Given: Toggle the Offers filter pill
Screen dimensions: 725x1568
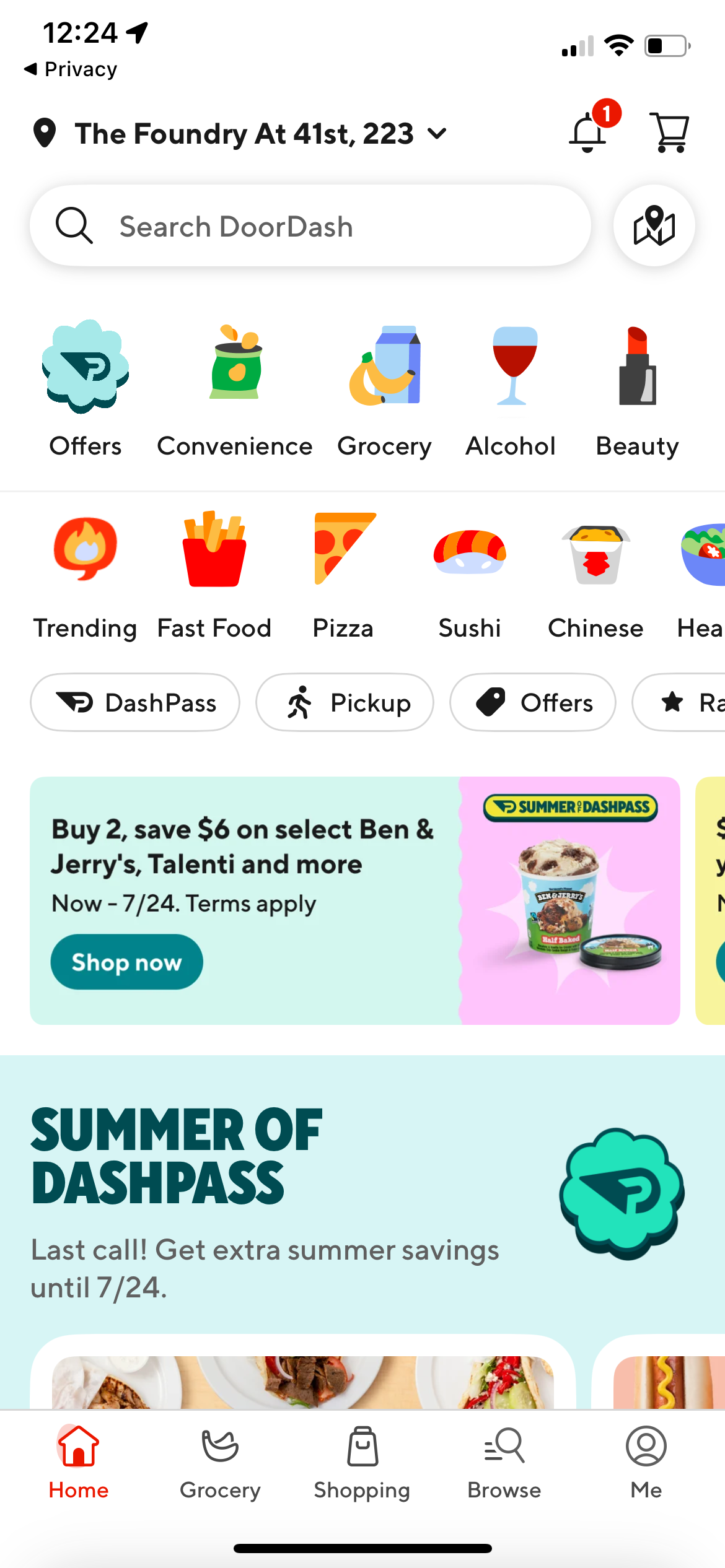Looking at the screenshot, I should (532, 702).
